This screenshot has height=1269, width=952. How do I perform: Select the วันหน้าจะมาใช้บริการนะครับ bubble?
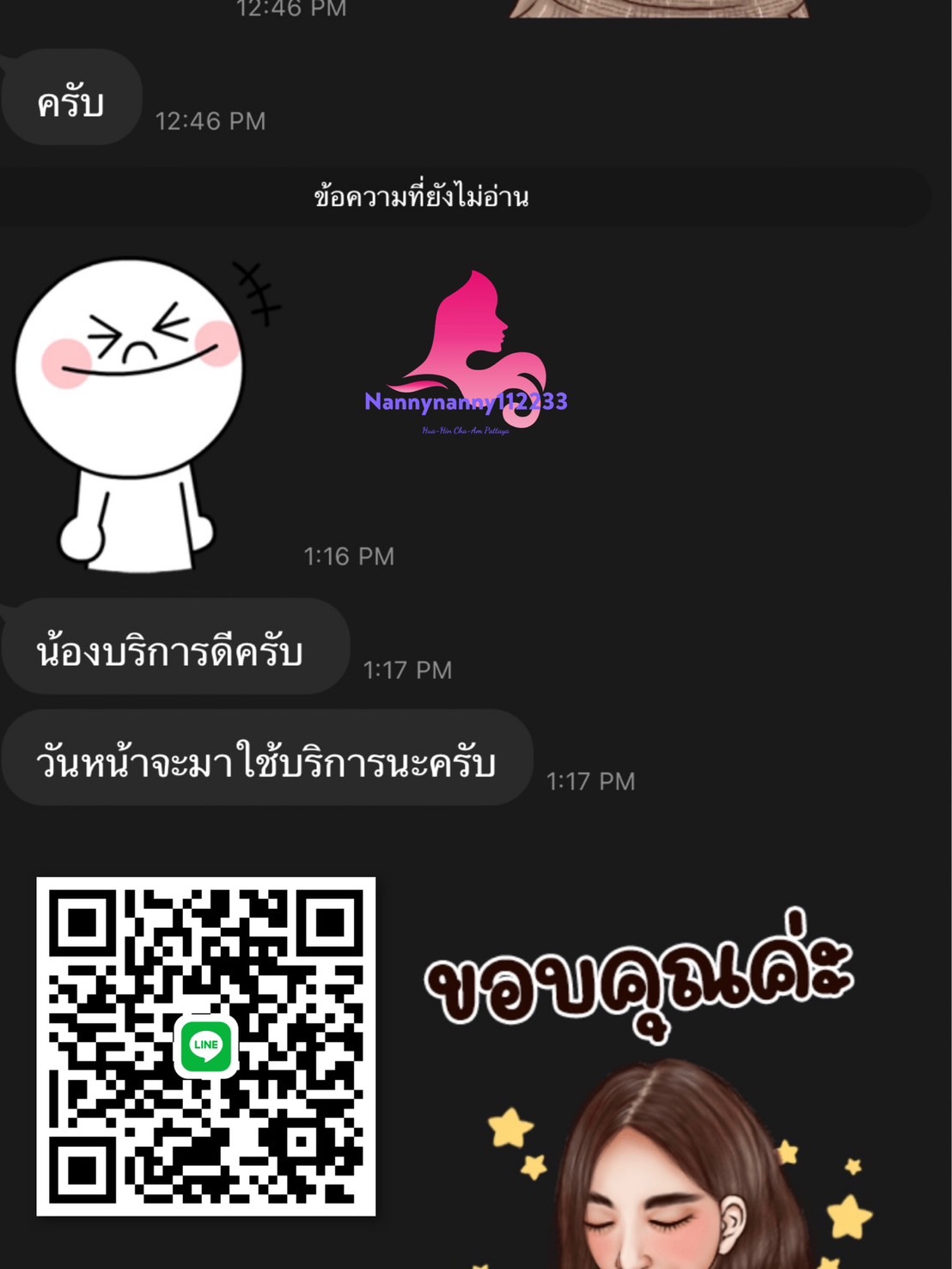tap(266, 760)
